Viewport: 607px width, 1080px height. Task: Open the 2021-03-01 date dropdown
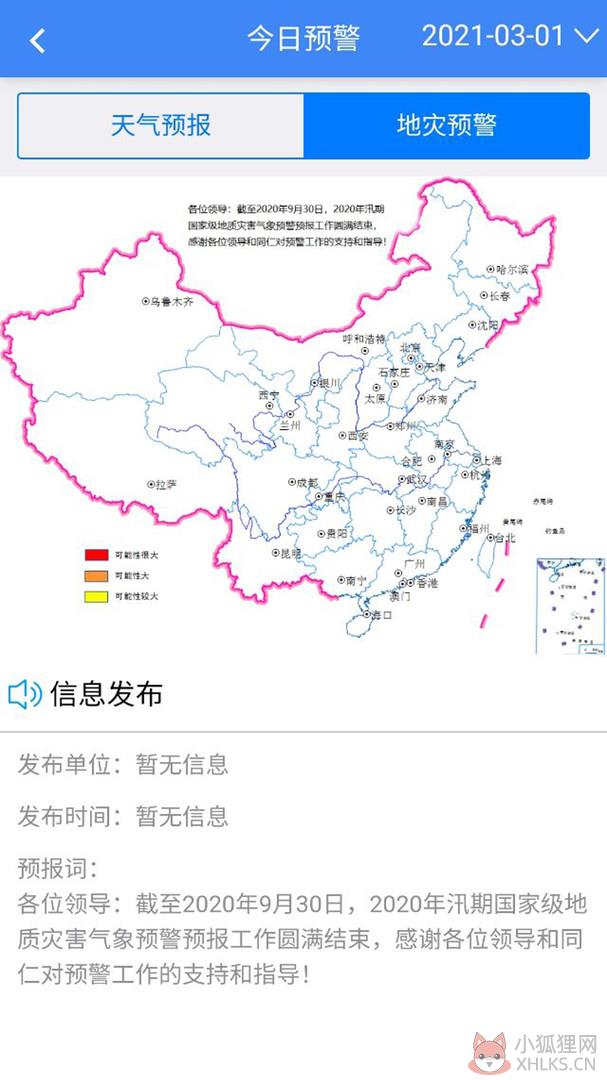point(510,36)
